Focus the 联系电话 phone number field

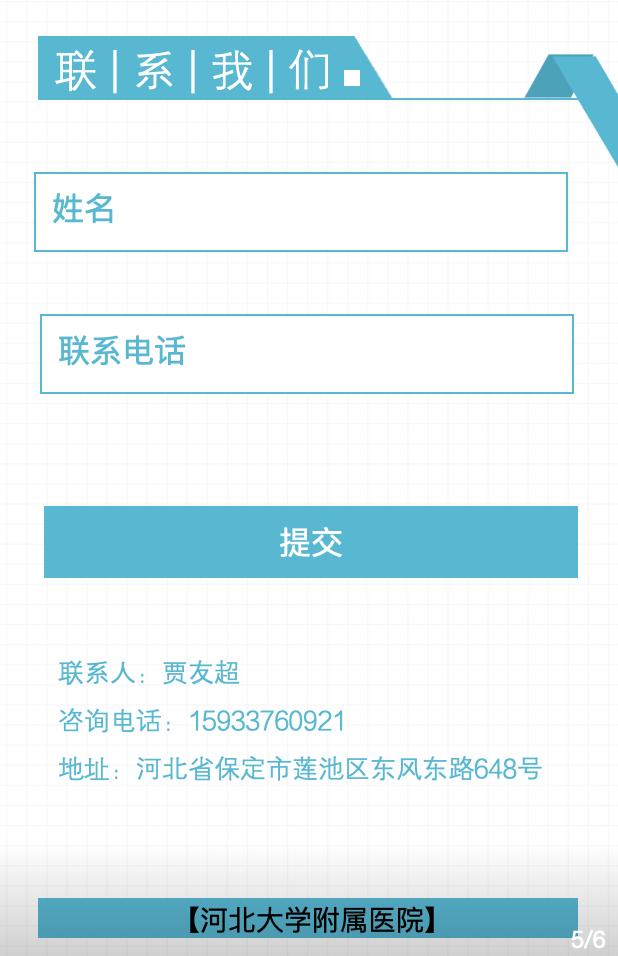pos(306,354)
